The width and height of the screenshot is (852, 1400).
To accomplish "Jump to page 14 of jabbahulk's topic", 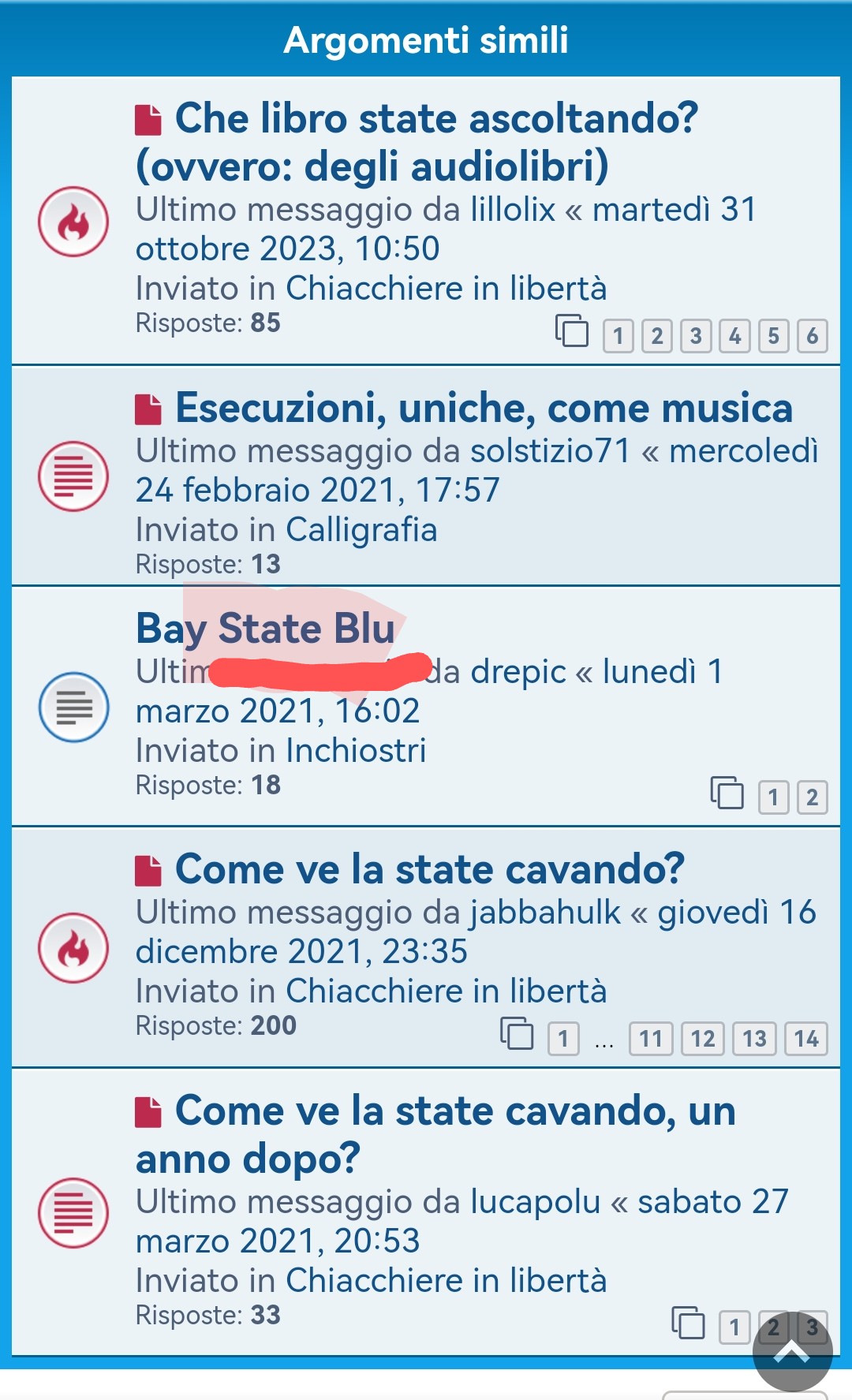I will tap(805, 1039).
